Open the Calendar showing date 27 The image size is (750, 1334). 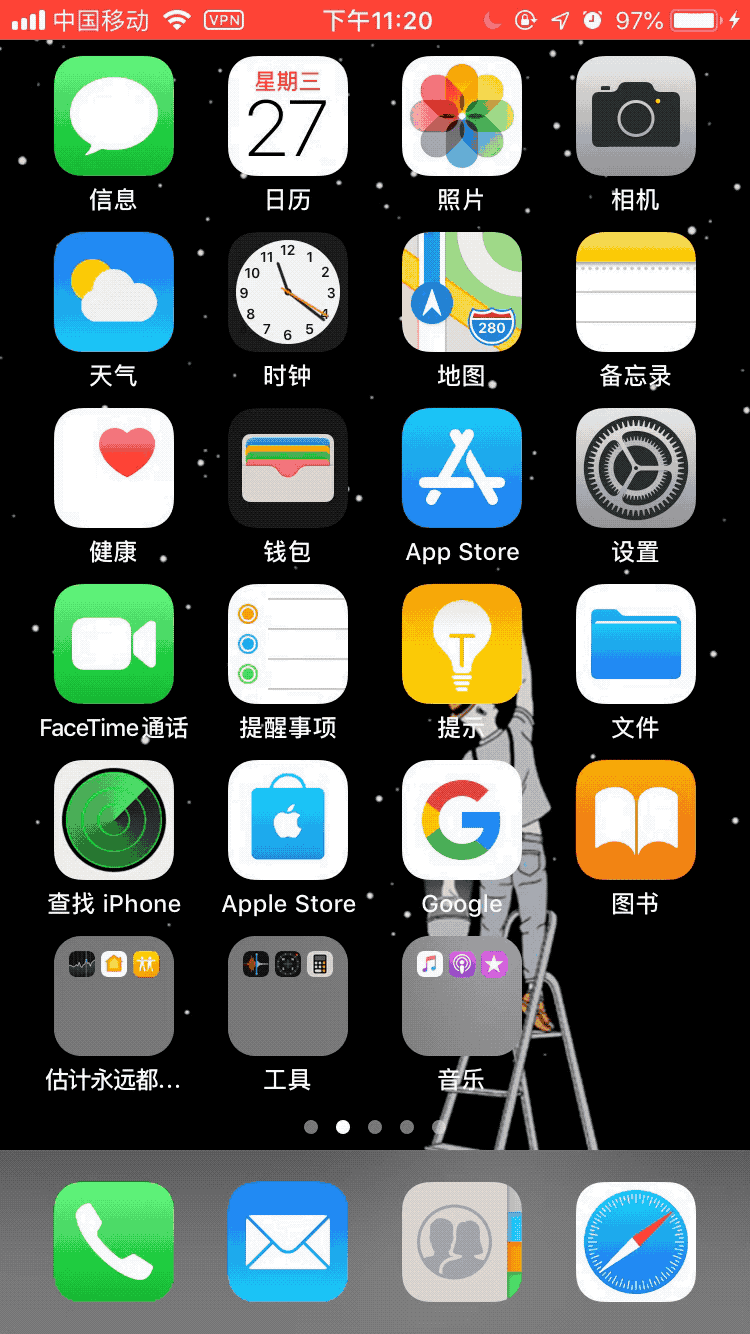coord(287,115)
